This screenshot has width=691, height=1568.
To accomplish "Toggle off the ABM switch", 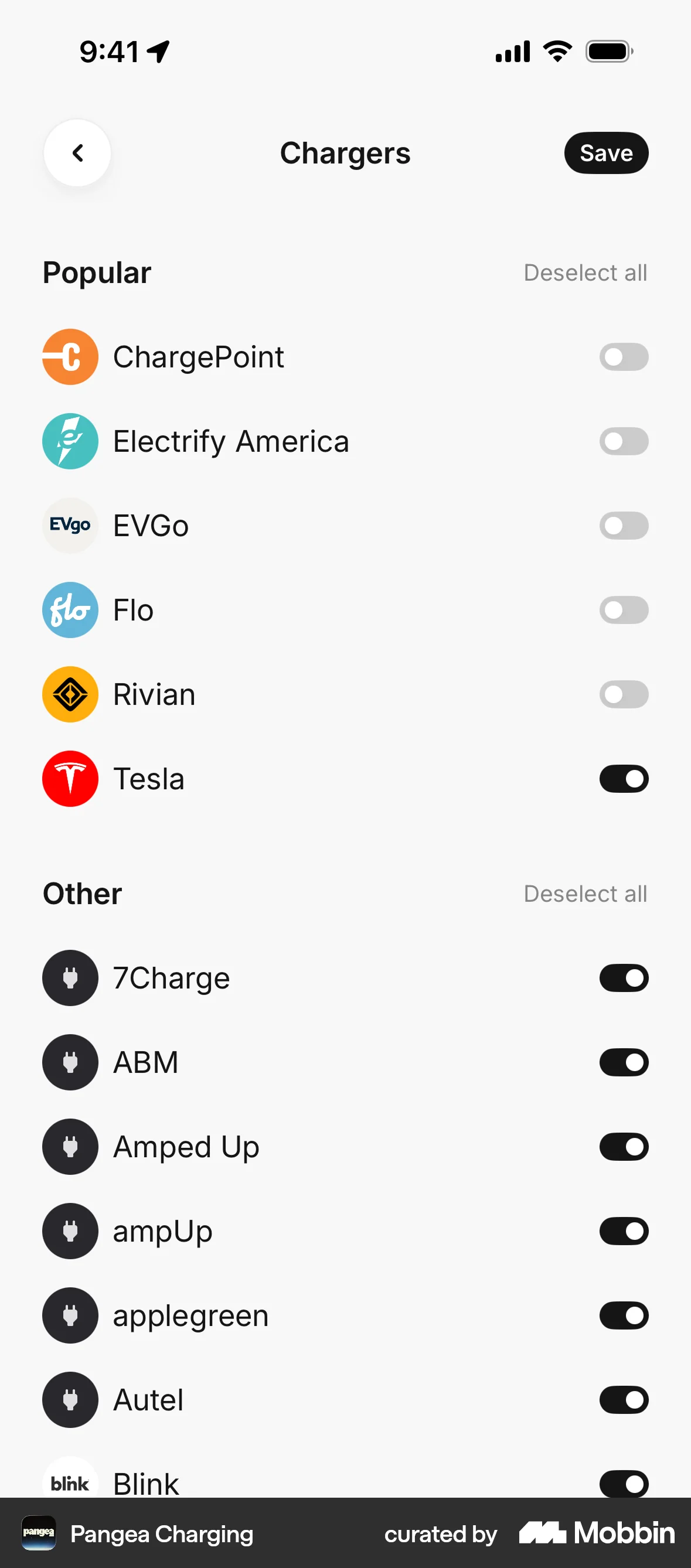I will 624,1062.
